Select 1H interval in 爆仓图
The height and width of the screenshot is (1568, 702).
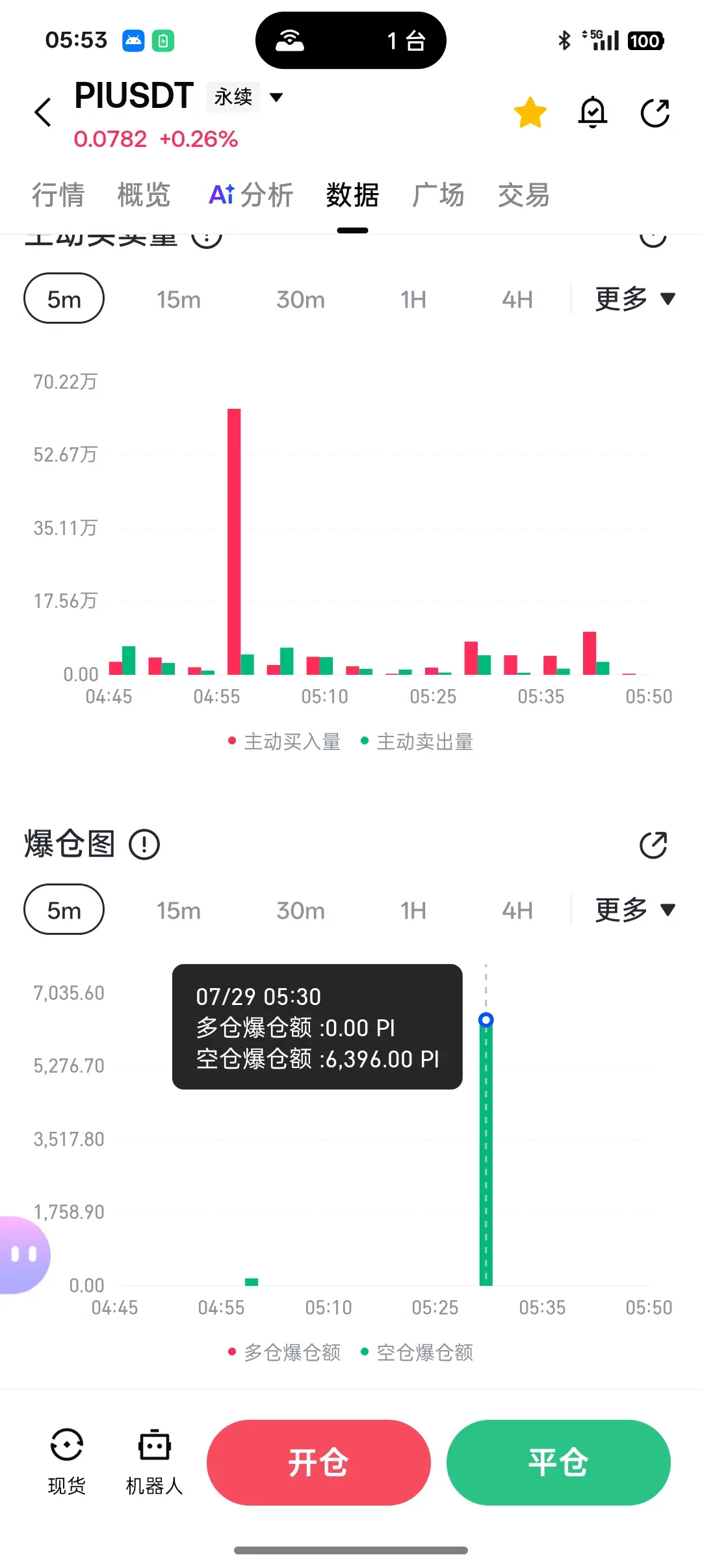[x=413, y=911]
